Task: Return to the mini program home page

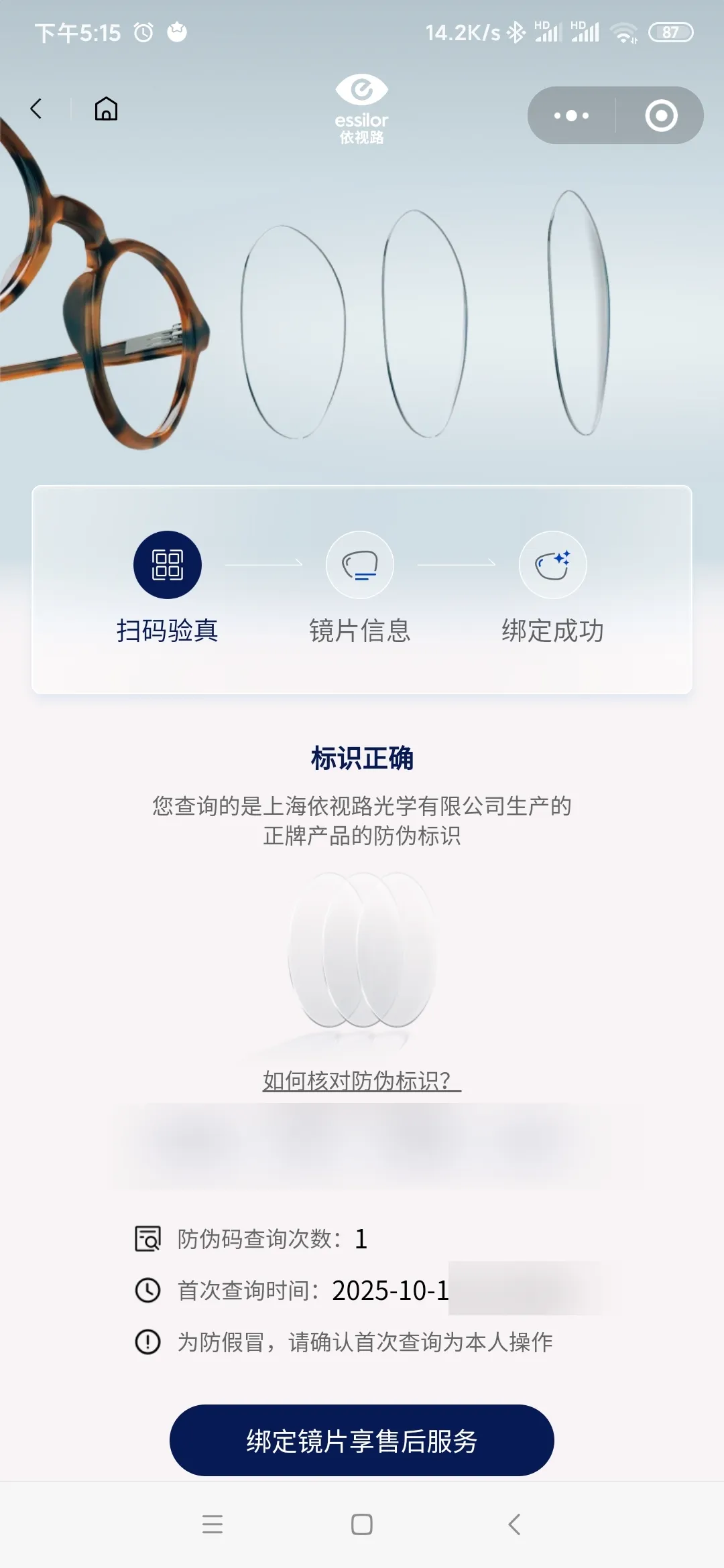Action: (x=106, y=109)
